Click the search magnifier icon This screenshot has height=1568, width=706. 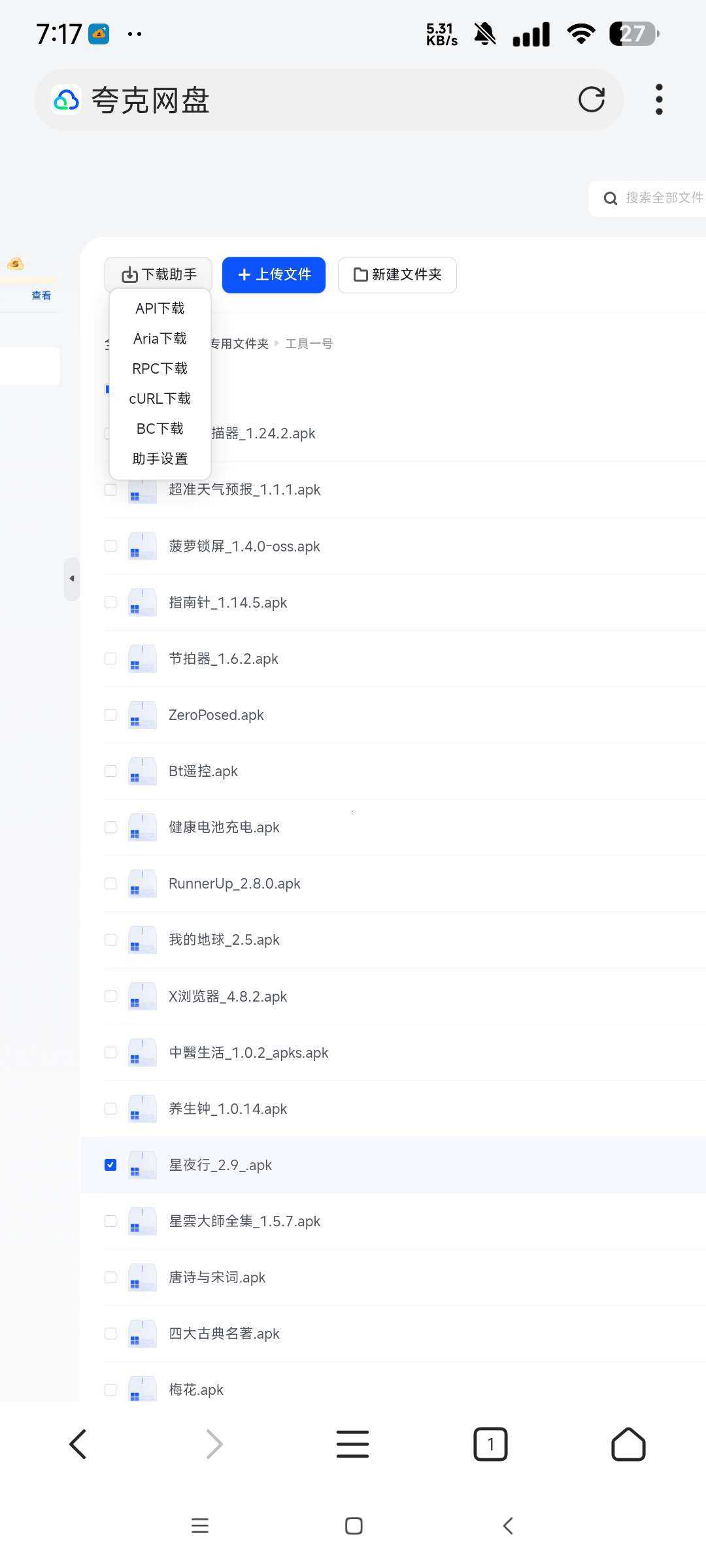(x=610, y=198)
